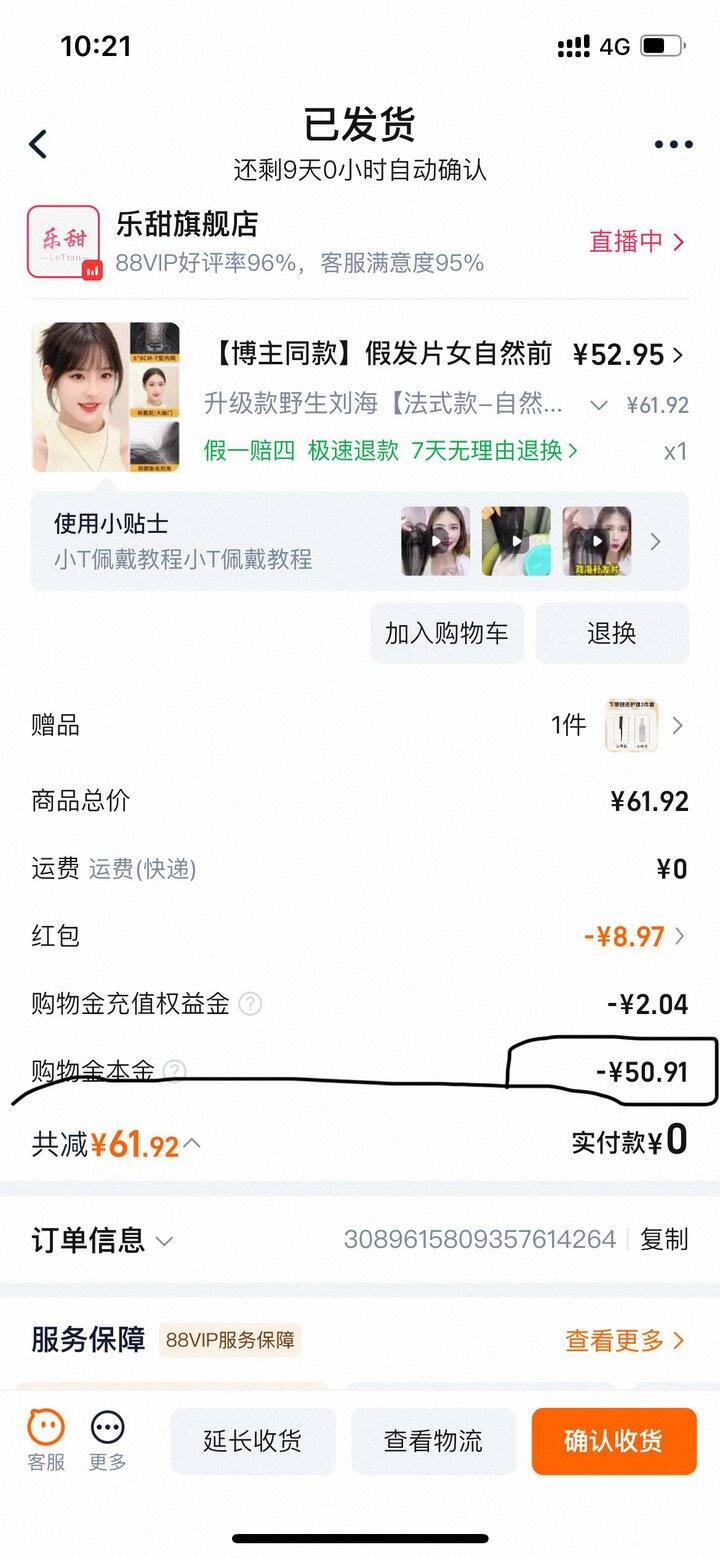Screen dimensions: 720x1558
Task: View 红包 discount details
Action: tap(636, 936)
